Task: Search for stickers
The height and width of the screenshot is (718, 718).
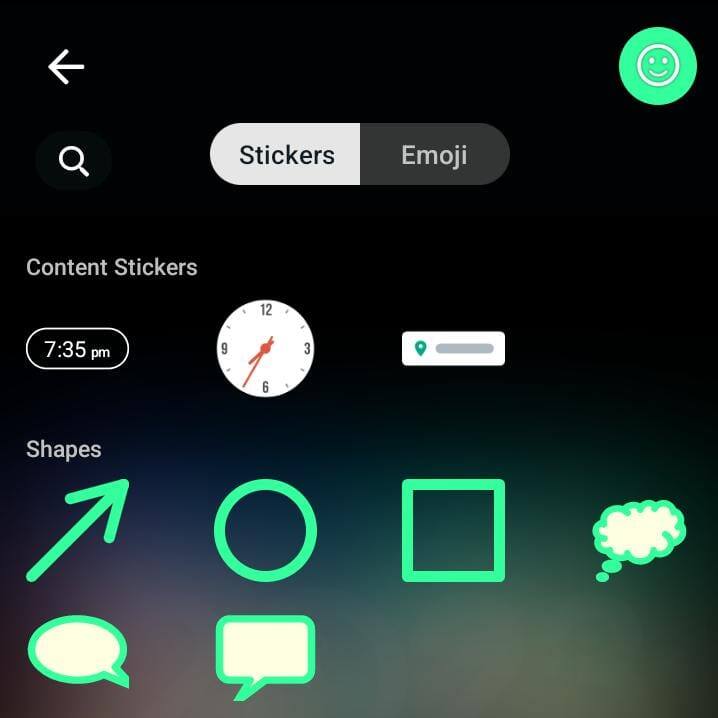Action: (x=73, y=160)
